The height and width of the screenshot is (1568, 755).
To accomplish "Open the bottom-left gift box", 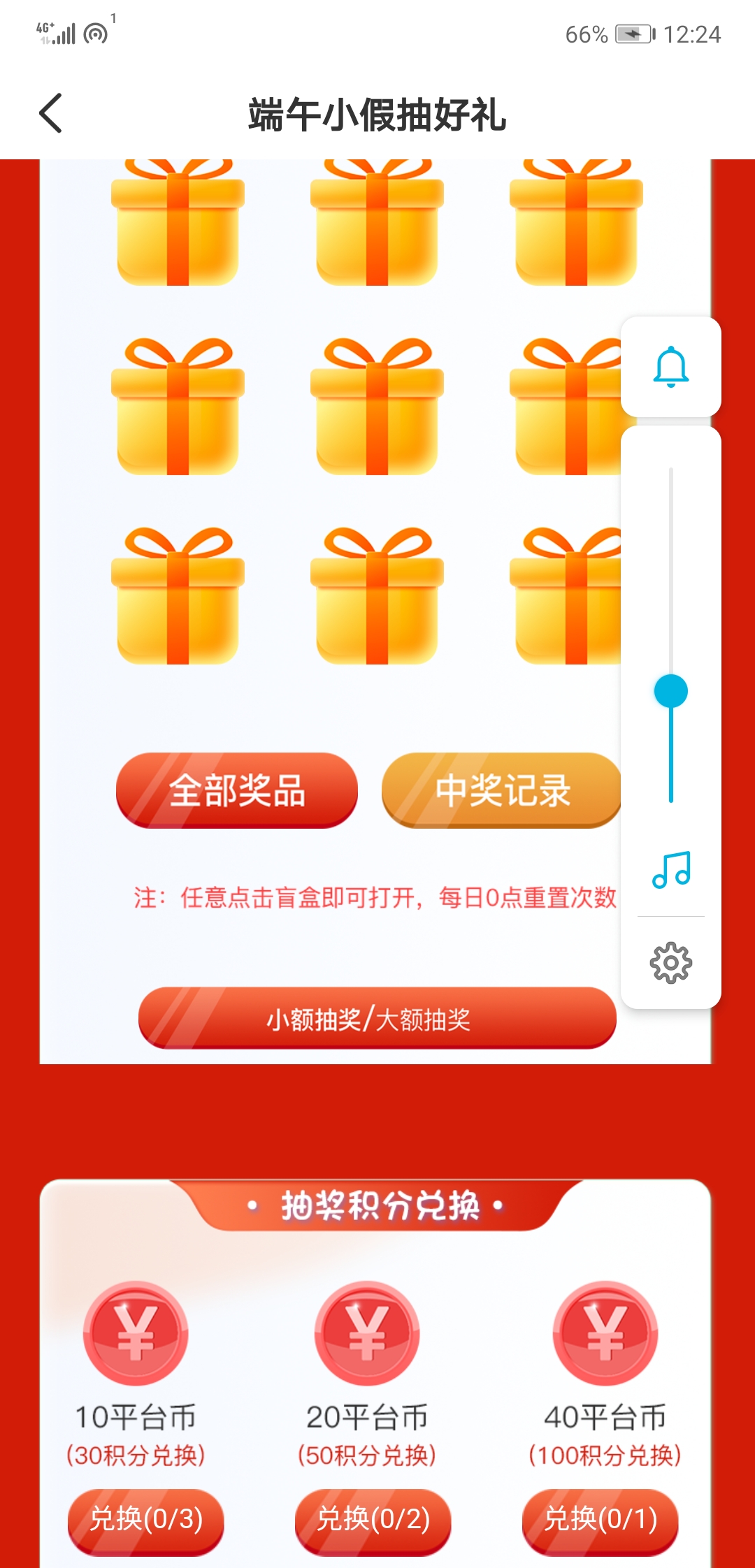I will [178, 597].
